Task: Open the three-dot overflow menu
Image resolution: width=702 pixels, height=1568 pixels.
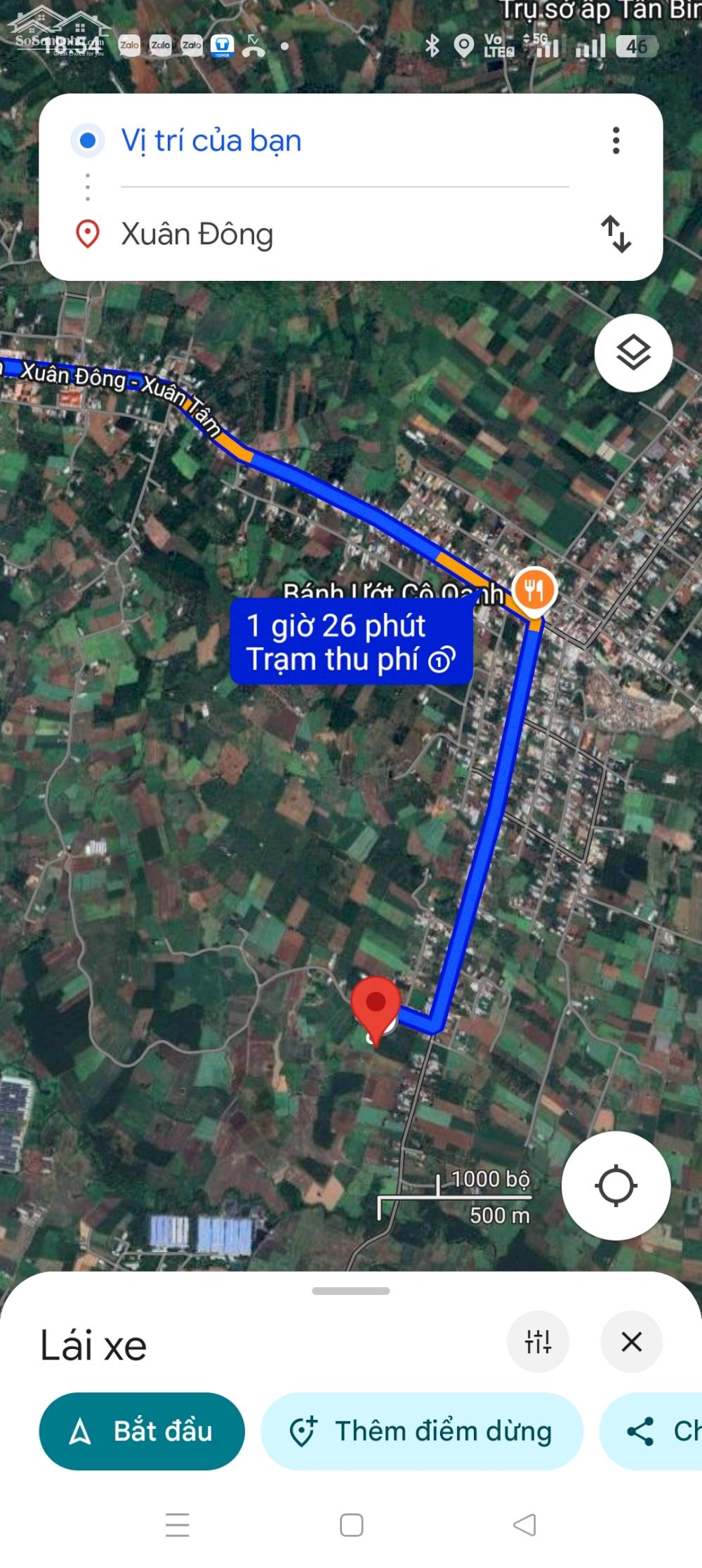Action: pyautogui.click(x=616, y=141)
